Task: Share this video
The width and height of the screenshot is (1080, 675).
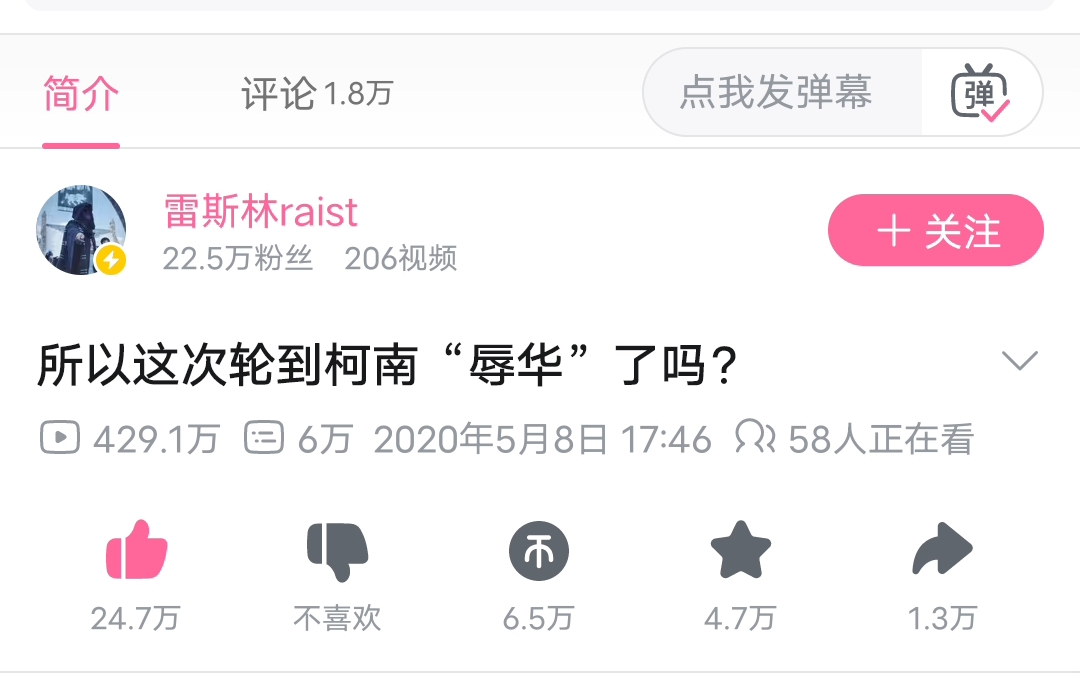Action: [x=941, y=552]
